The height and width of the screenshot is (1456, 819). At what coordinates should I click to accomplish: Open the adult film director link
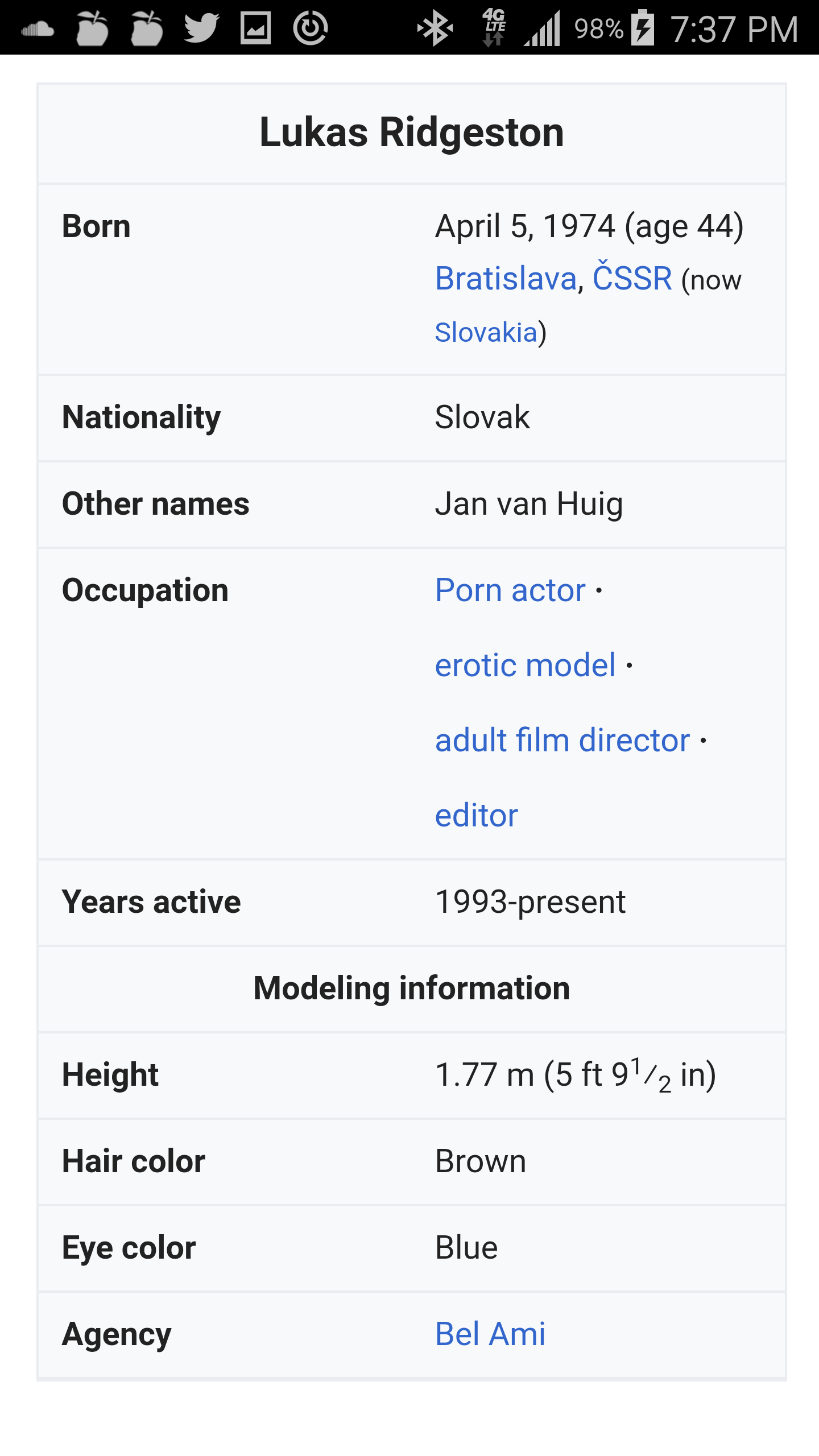click(x=562, y=740)
